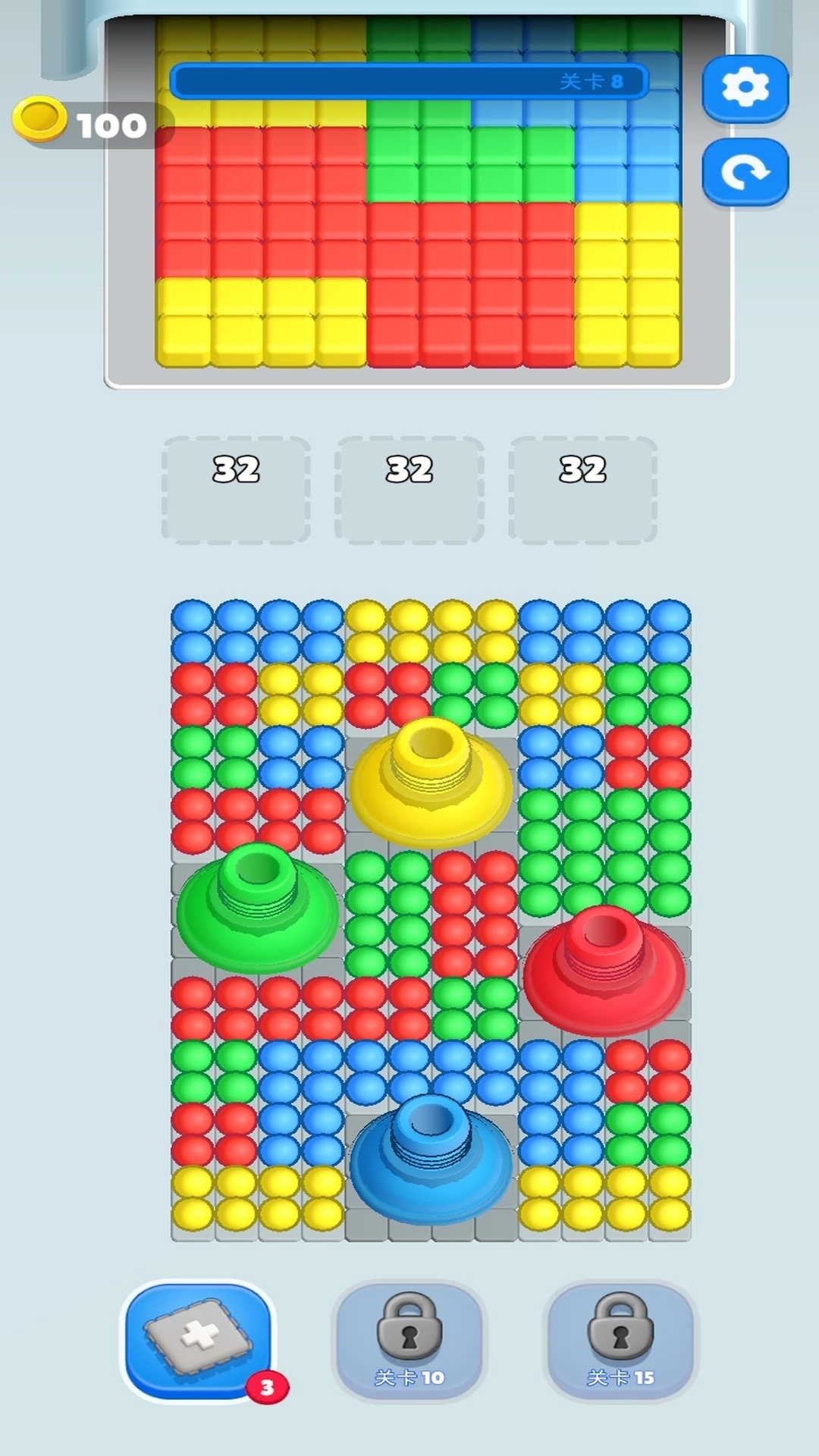The image size is (819, 1456).
Task: Open the settings gear
Action: pos(745,88)
